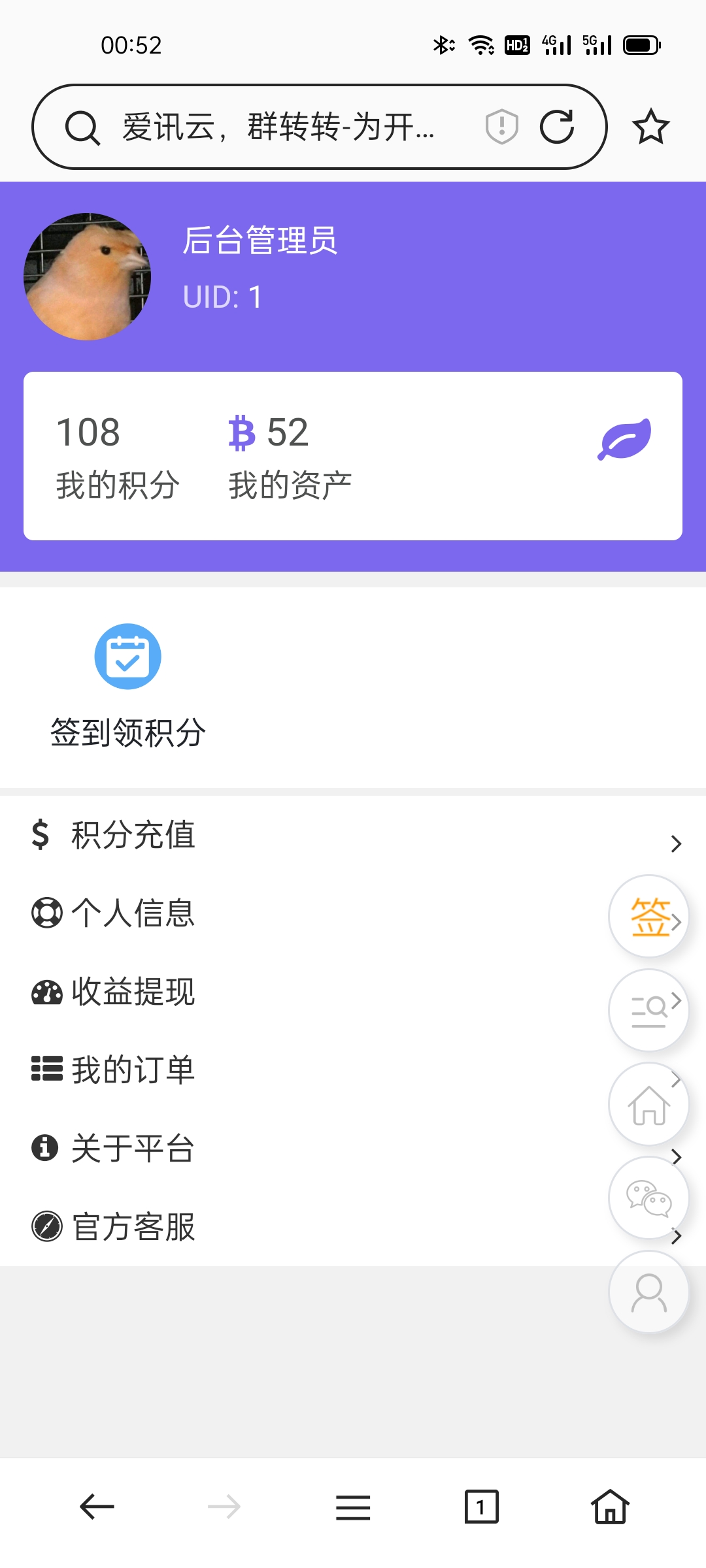This screenshot has height=1568, width=706.
Task: Click the floating search icon on the right
Action: [648, 1010]
